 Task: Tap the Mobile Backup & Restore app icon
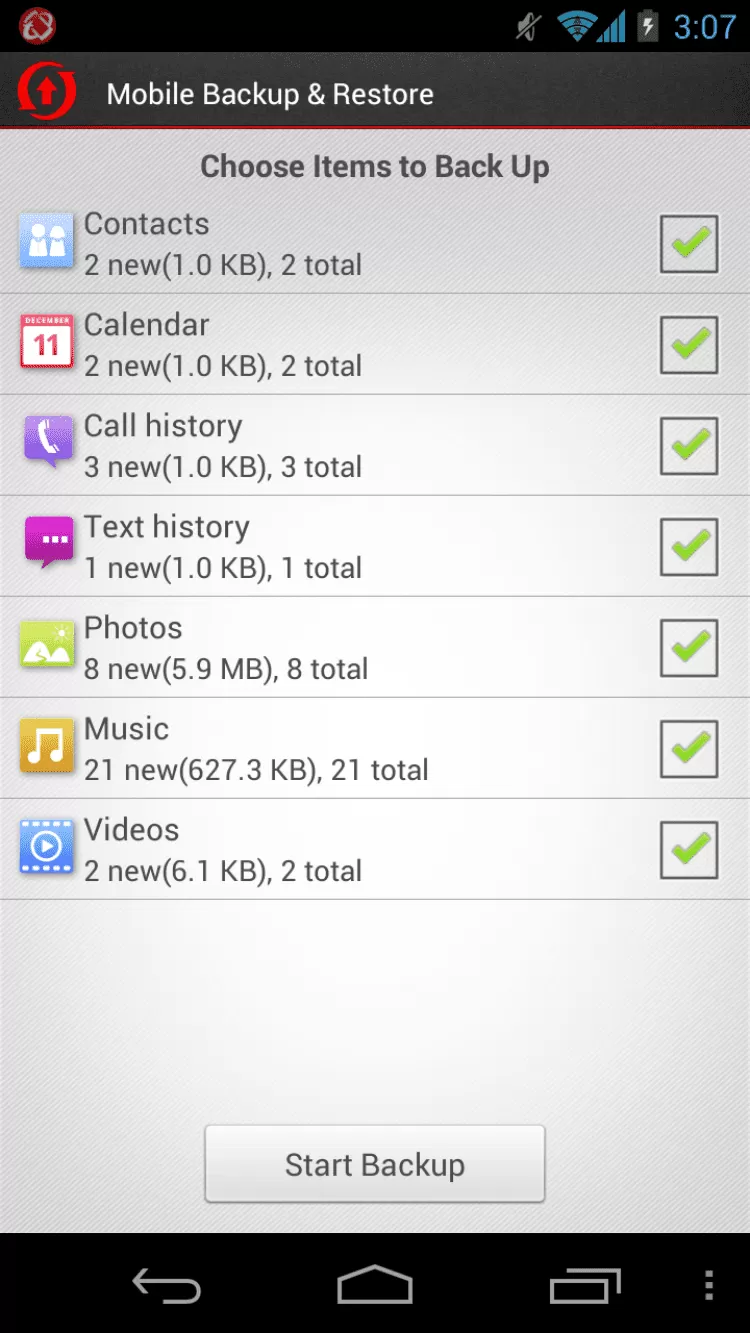(x=47, y=94)
